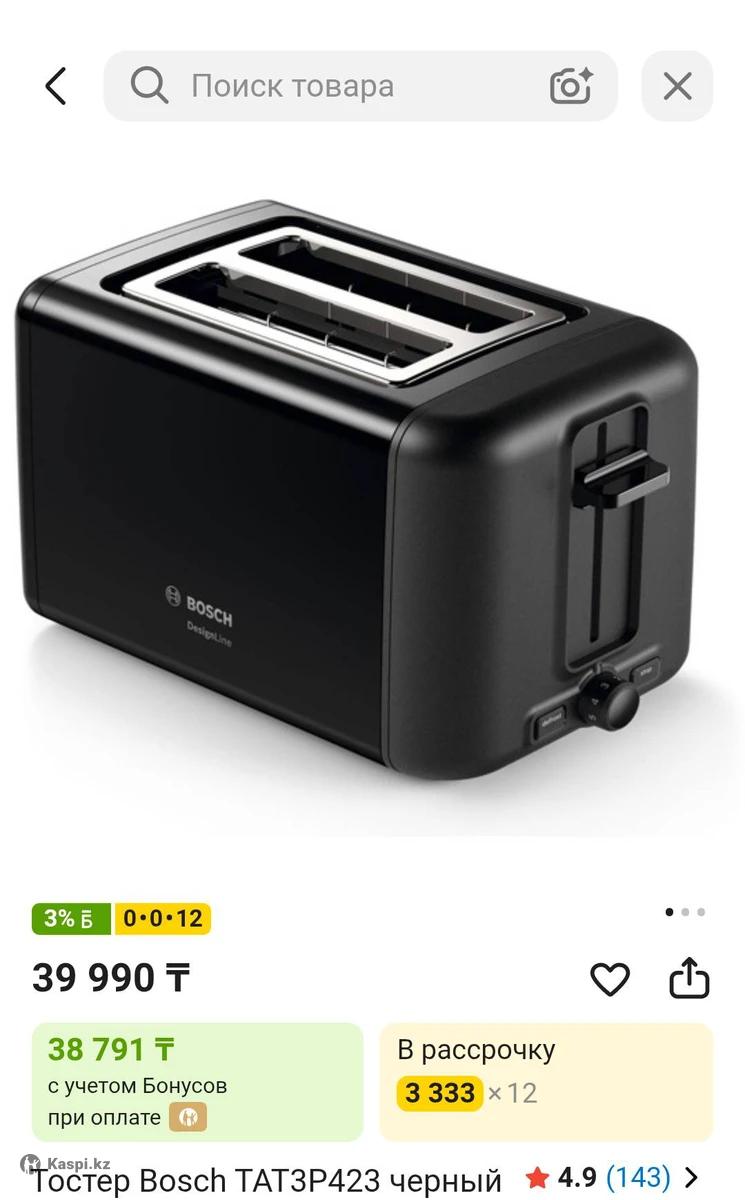Screen dimensions: 745x1200
Task: Open the 4.9 rating and 143 reviews
Action: pos(612,1177)
